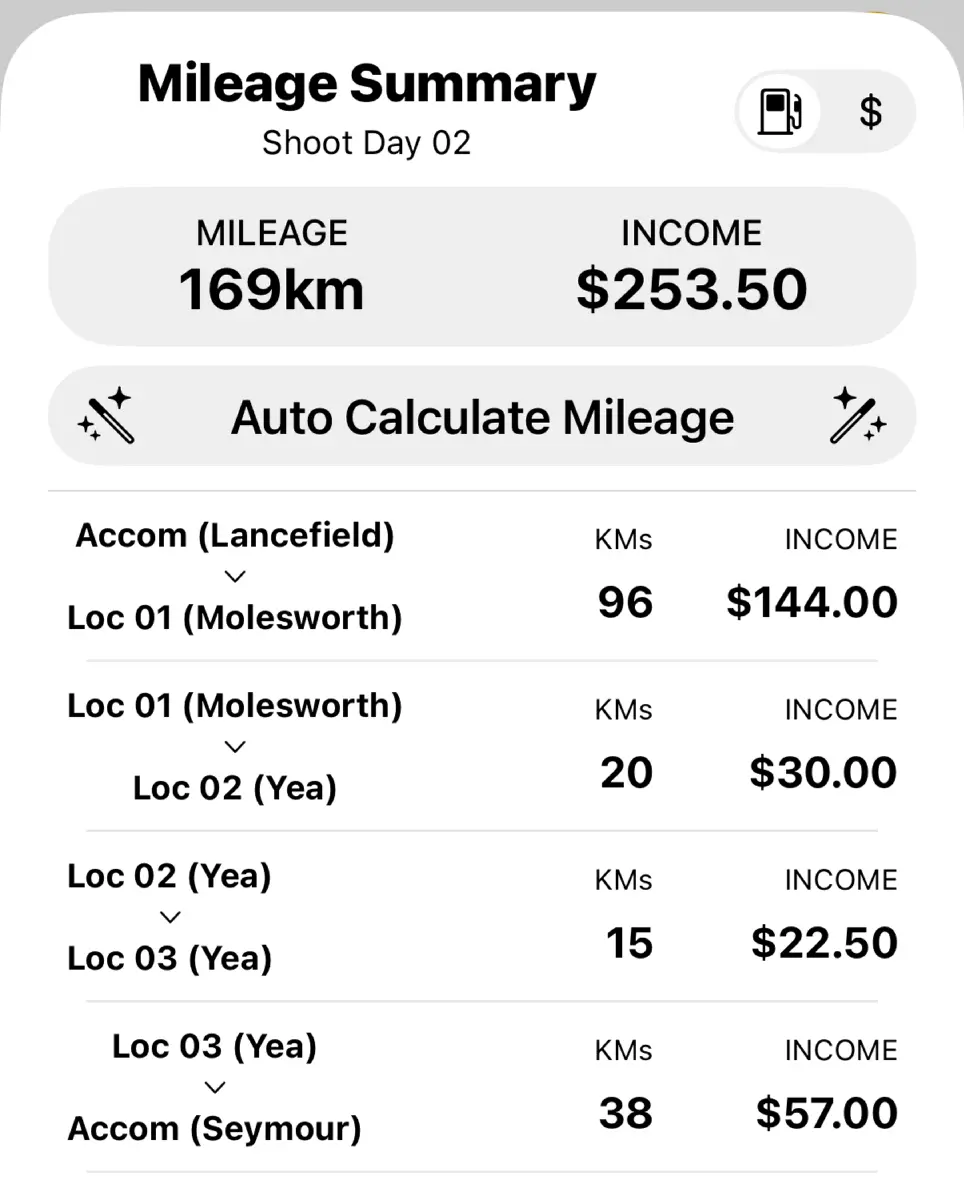
Task: Expand the Accom Lancefield to Molesworth leg
Action: (235, 577)
